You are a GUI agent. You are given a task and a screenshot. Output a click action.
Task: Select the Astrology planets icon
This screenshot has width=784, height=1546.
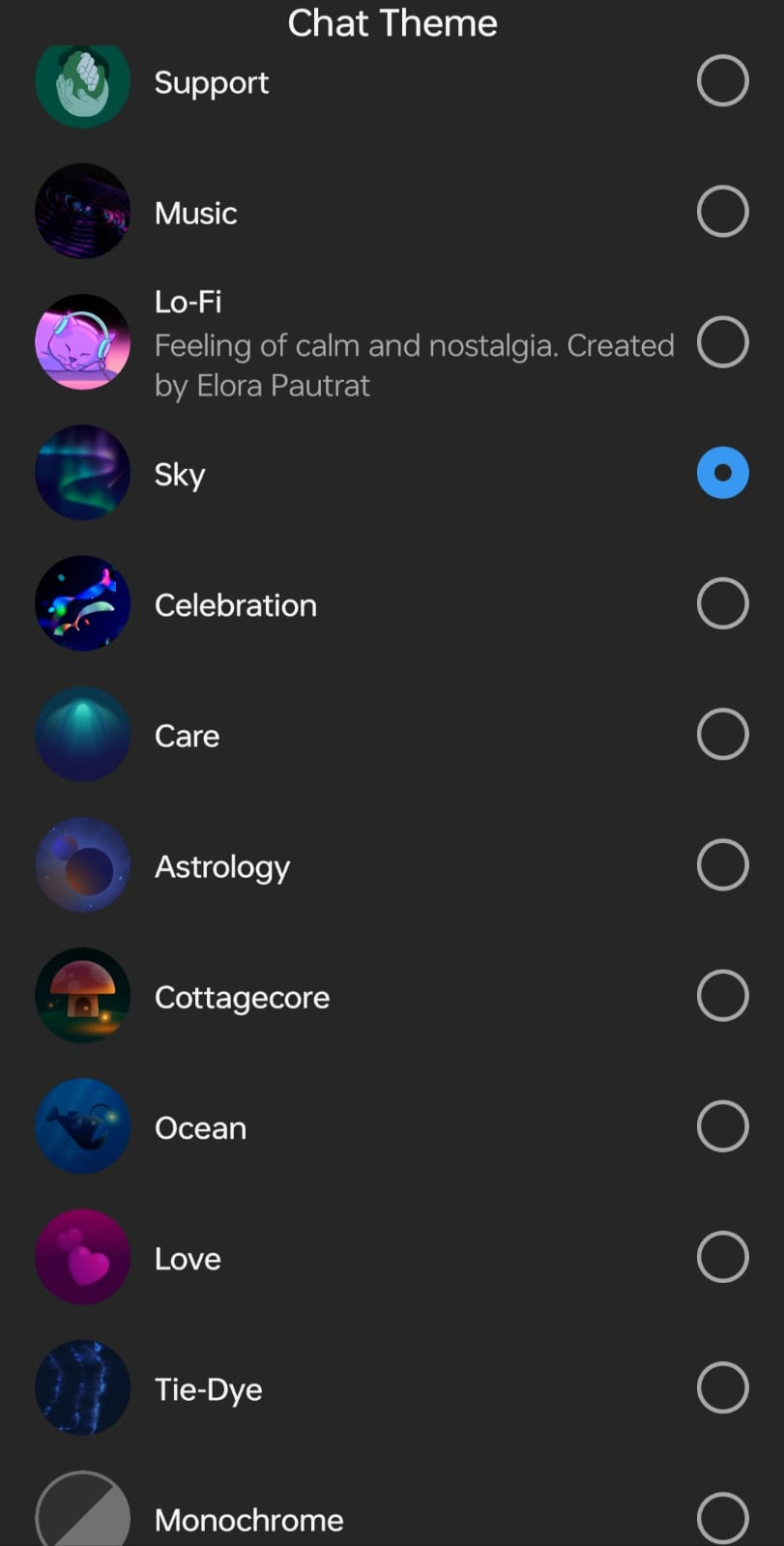point(82,864)
